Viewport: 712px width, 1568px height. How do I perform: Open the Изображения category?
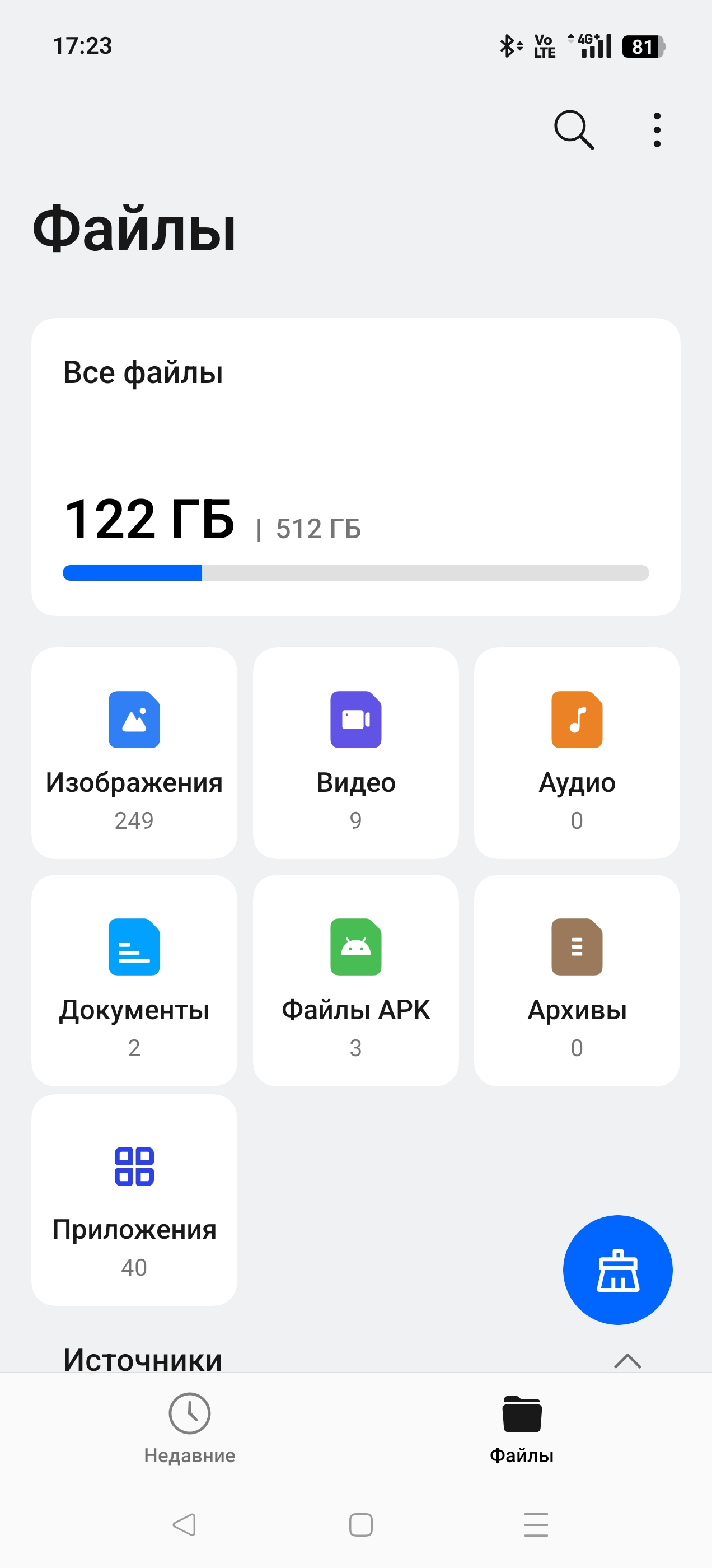point(134,753)
